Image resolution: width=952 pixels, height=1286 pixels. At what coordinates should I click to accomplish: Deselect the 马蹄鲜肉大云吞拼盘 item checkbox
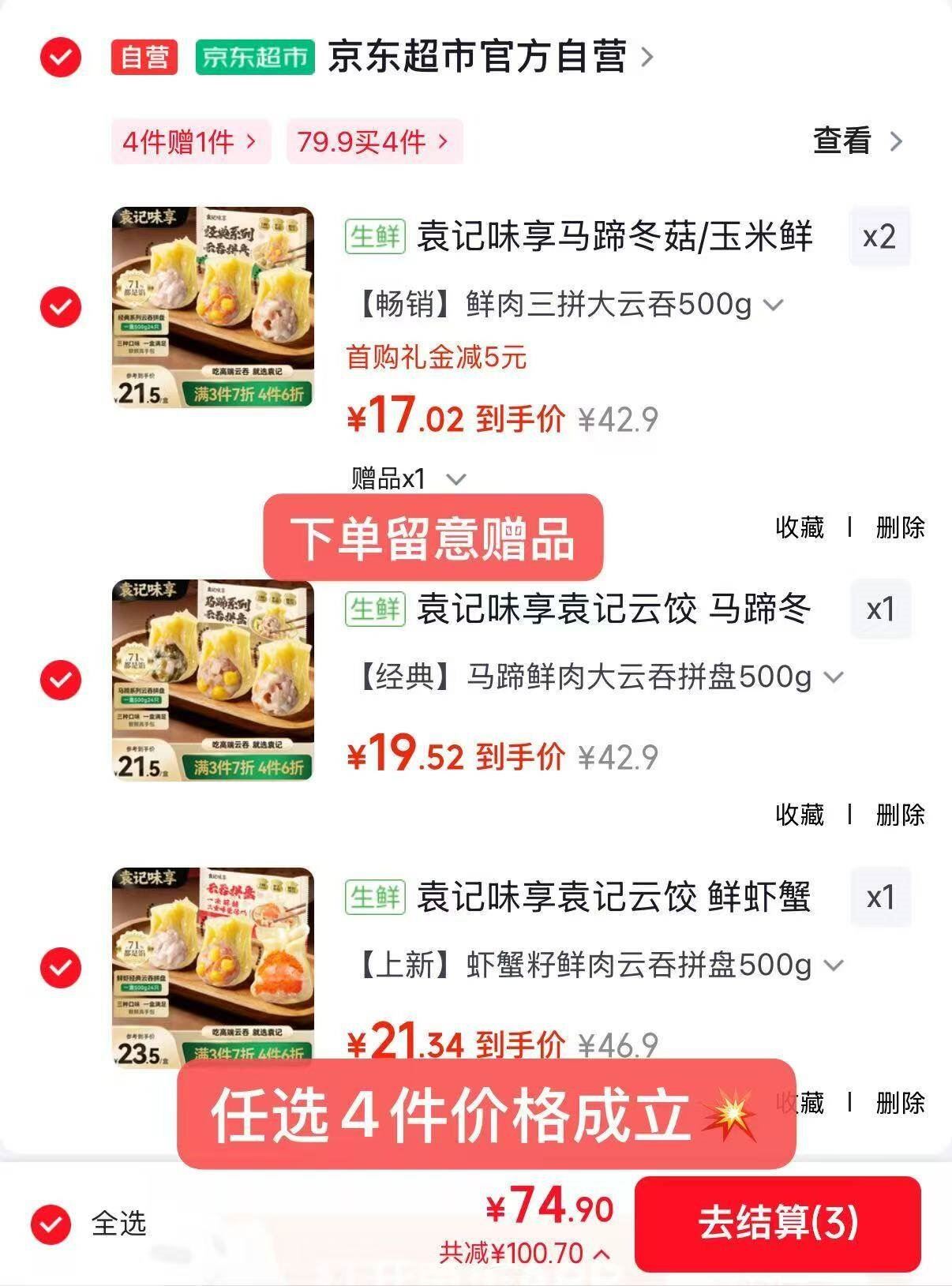point(61,680)
